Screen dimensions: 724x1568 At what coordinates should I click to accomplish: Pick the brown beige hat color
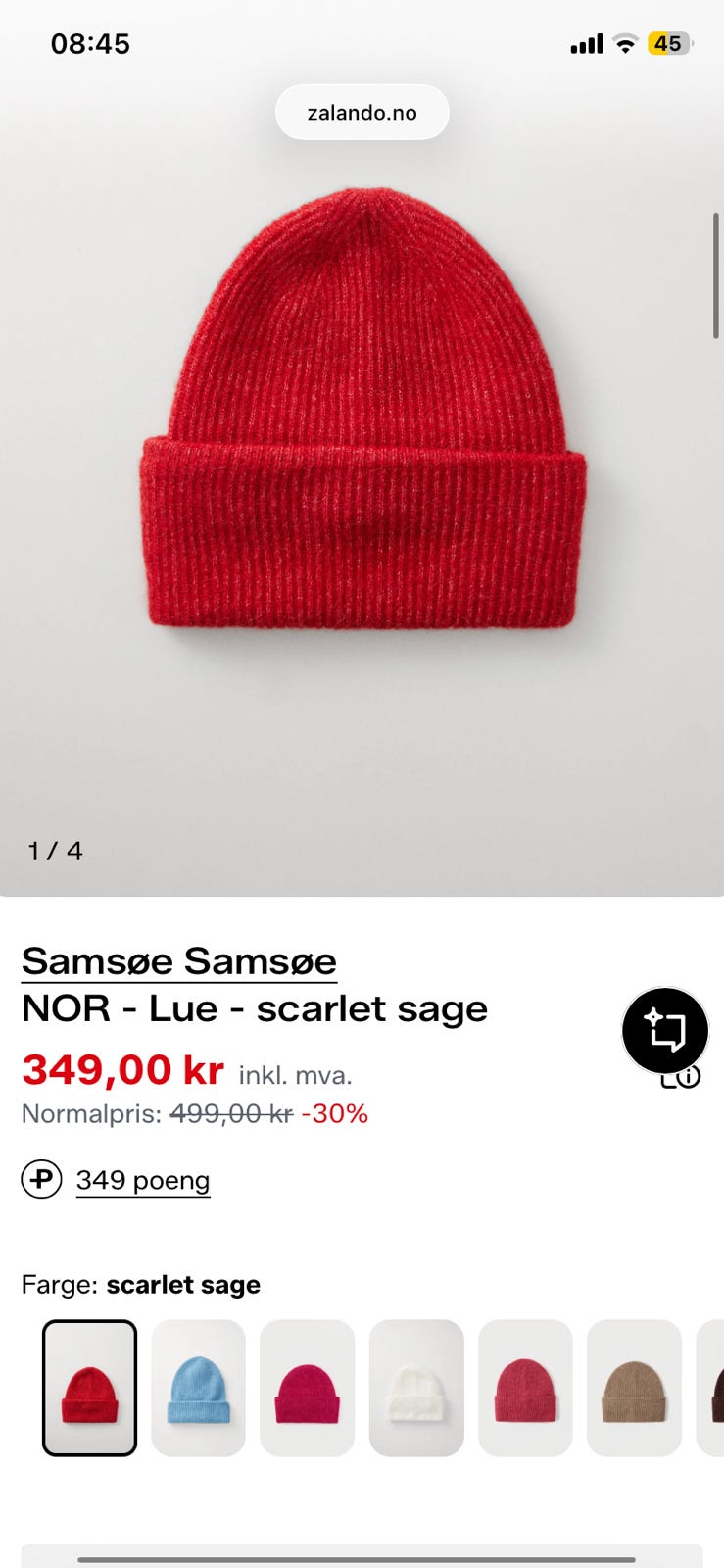tap(634, 1388)
